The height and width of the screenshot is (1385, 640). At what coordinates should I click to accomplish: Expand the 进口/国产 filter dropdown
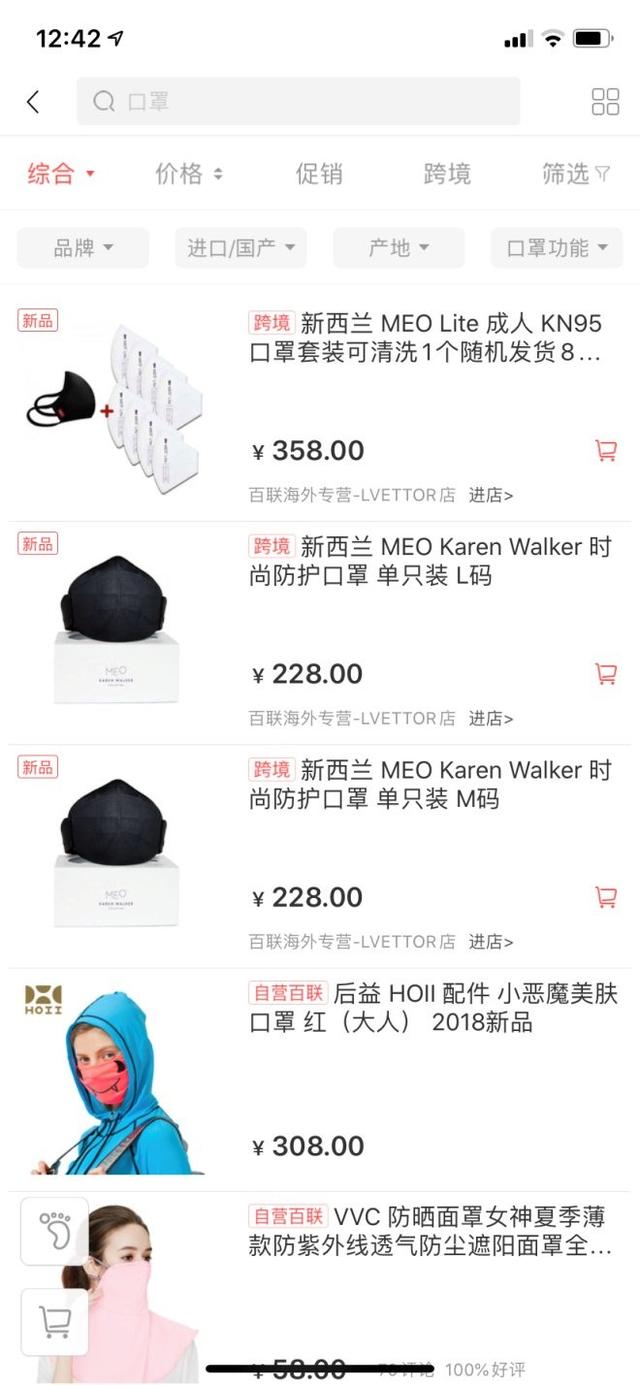241,248
